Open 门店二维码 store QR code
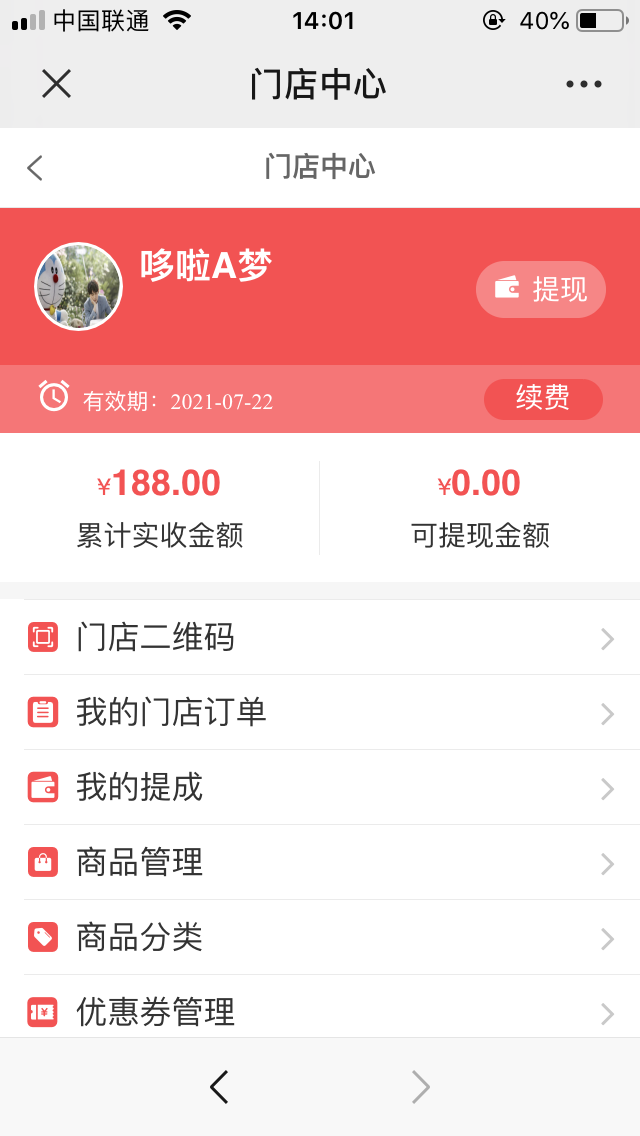The height and width of the screenshot is (1136, 640). (x=320, y=638)
